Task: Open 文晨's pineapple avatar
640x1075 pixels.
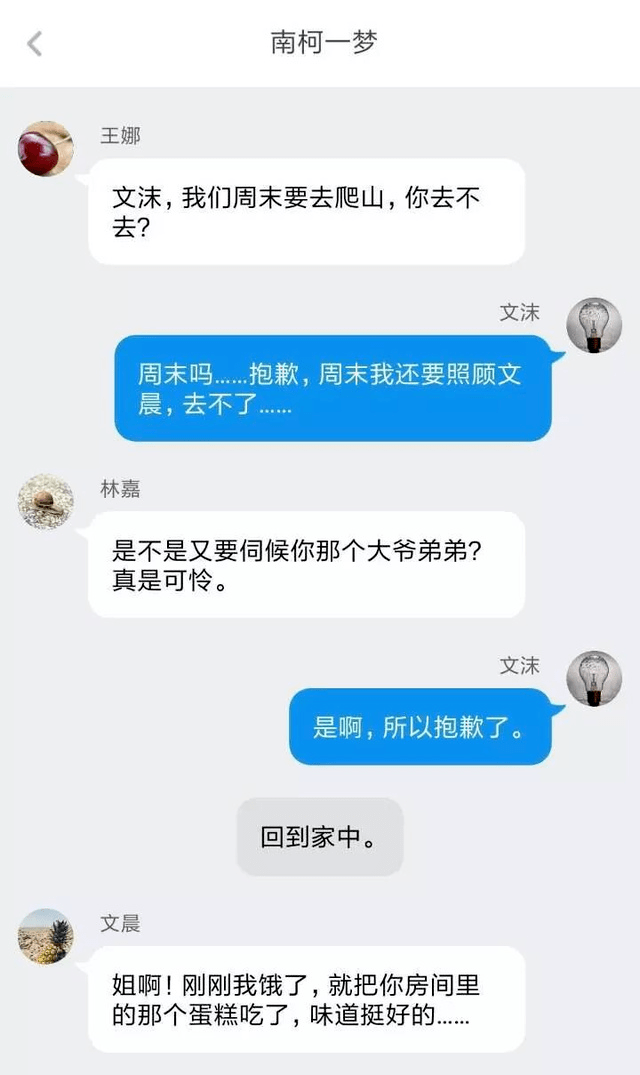Action: point(46,936)
